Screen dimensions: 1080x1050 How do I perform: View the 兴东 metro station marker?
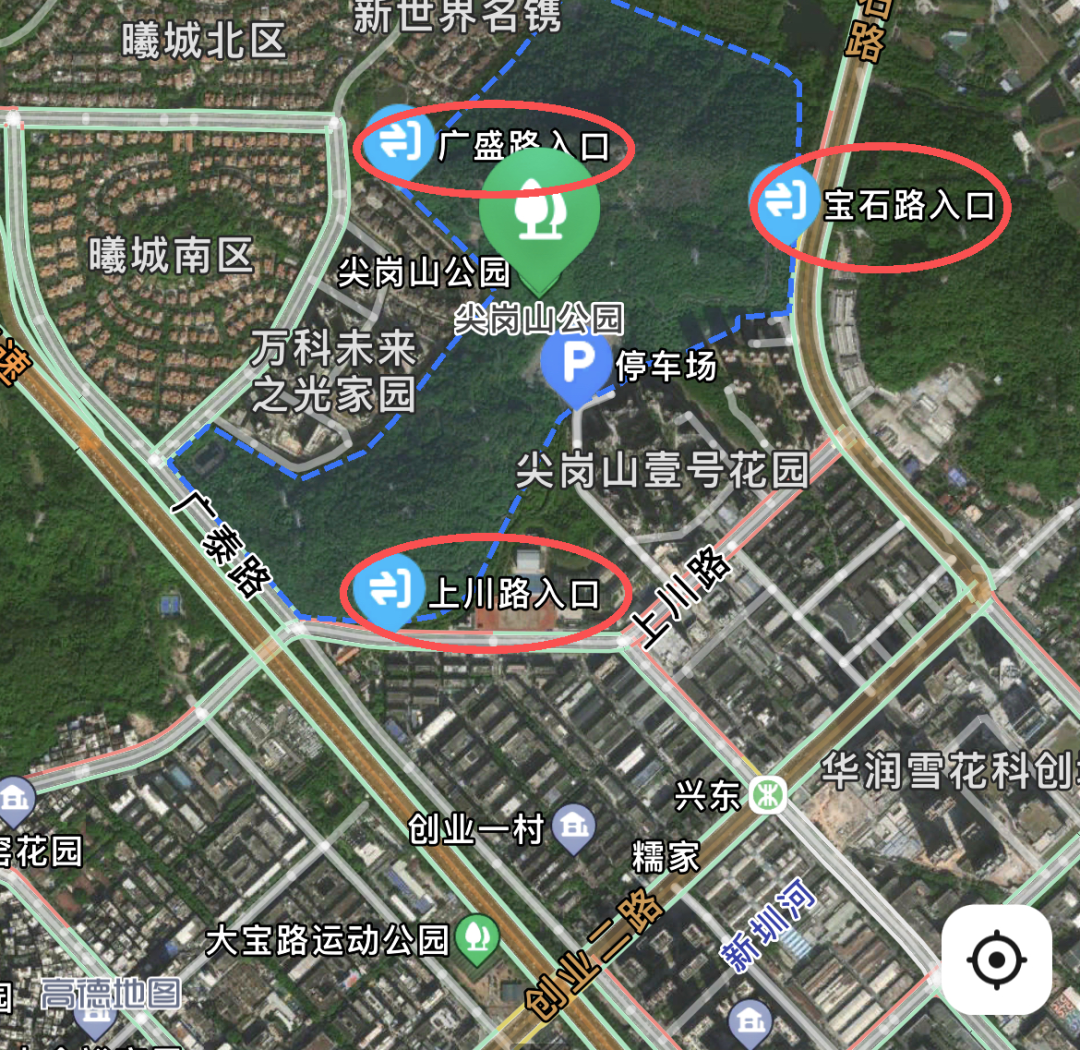(x=770, y=796)
